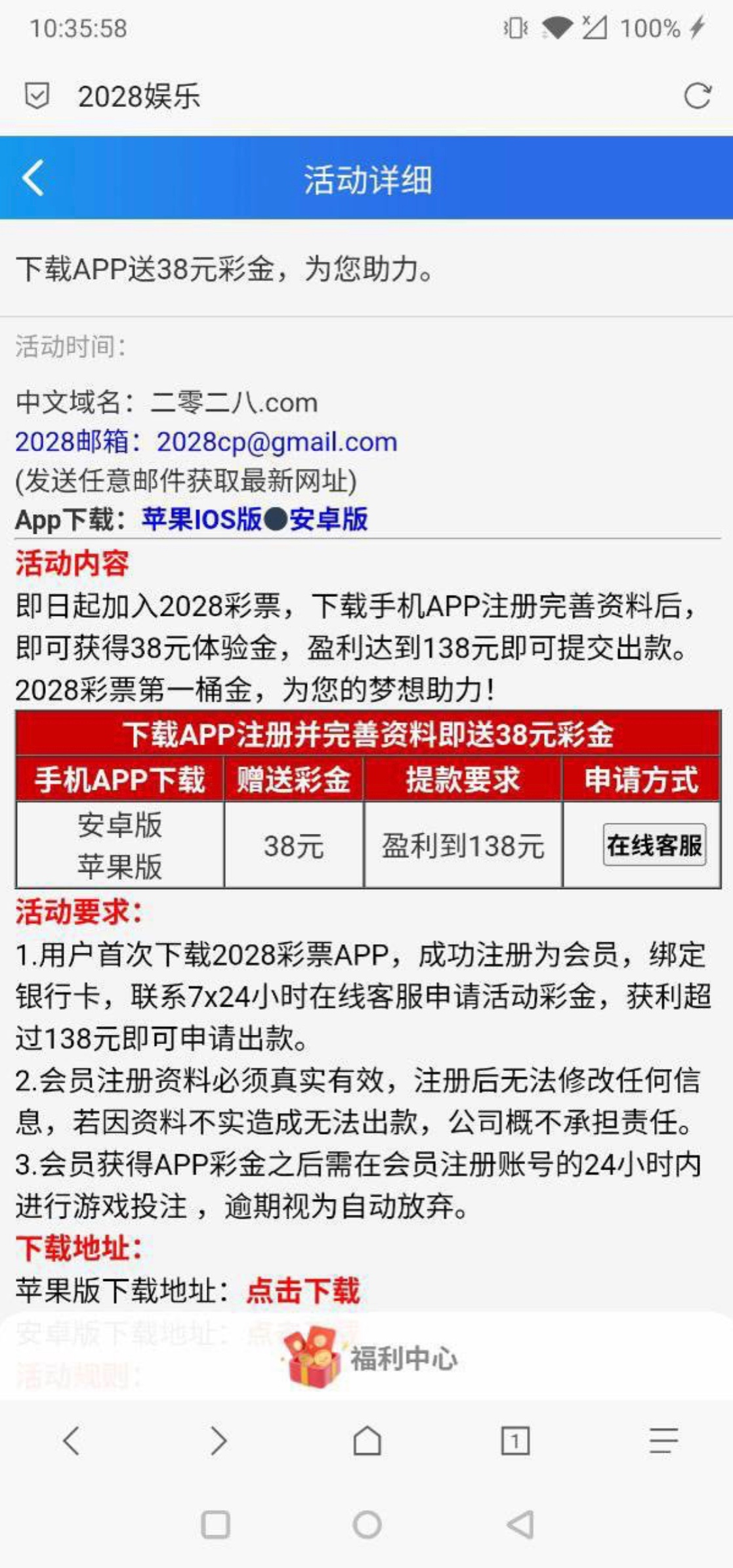The width and height of the screenshot is (733, 1568).
Task: Tap 点击下载 for the 苹果版 address
Action: [303, 1290]
